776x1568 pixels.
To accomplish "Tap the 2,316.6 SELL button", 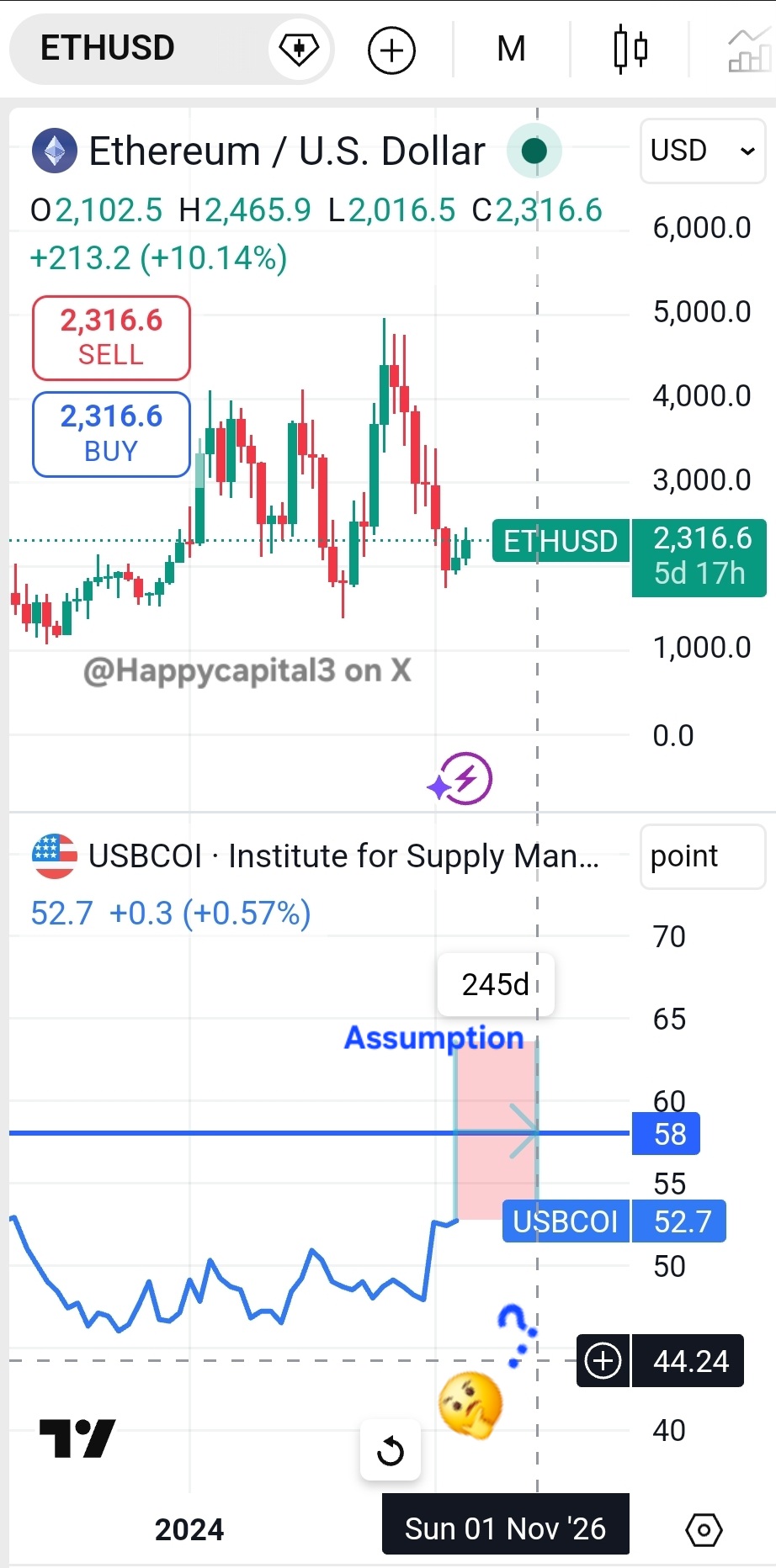I will [111, 337].
